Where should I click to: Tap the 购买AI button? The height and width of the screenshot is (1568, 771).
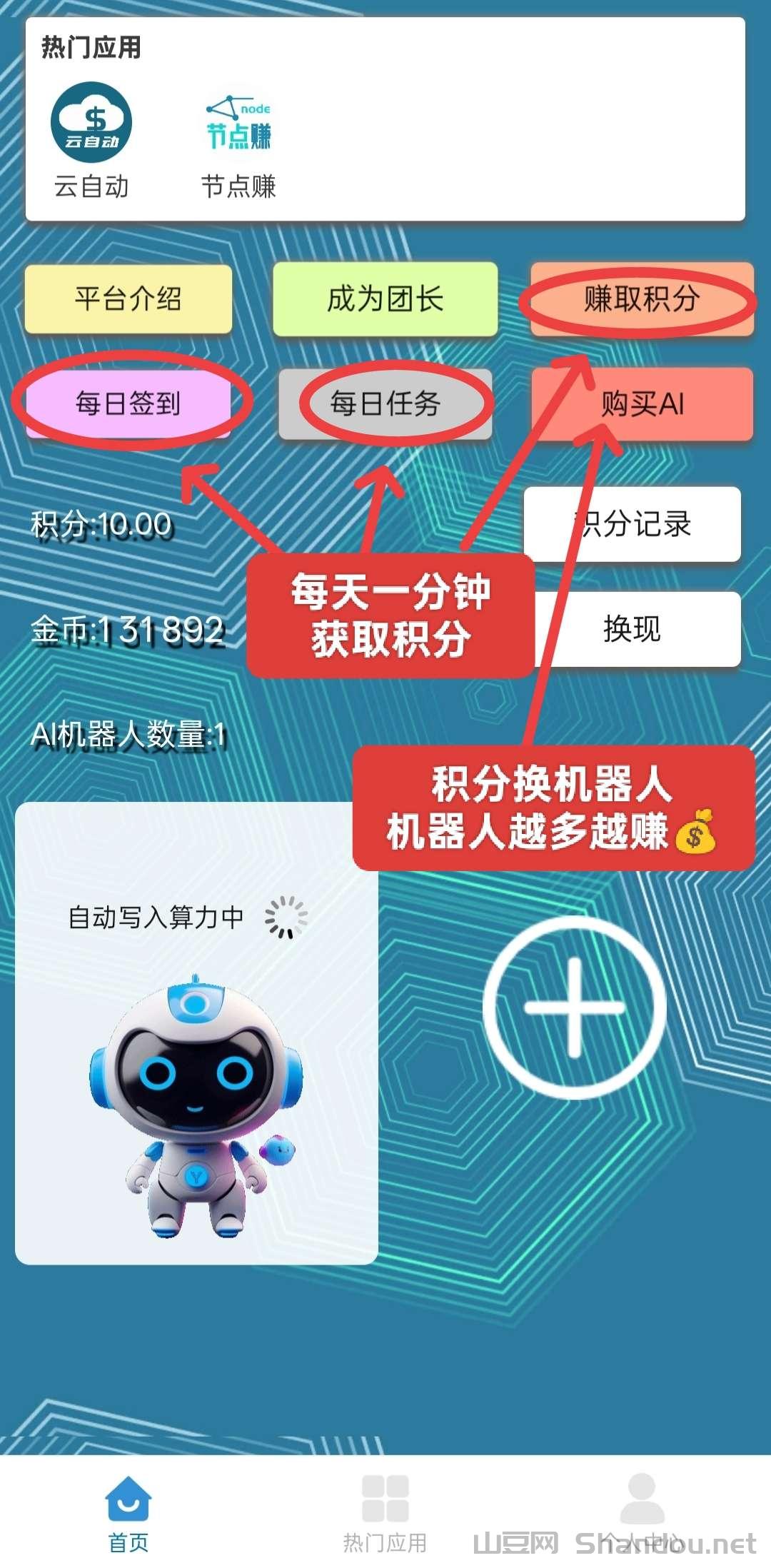[642, 403]
